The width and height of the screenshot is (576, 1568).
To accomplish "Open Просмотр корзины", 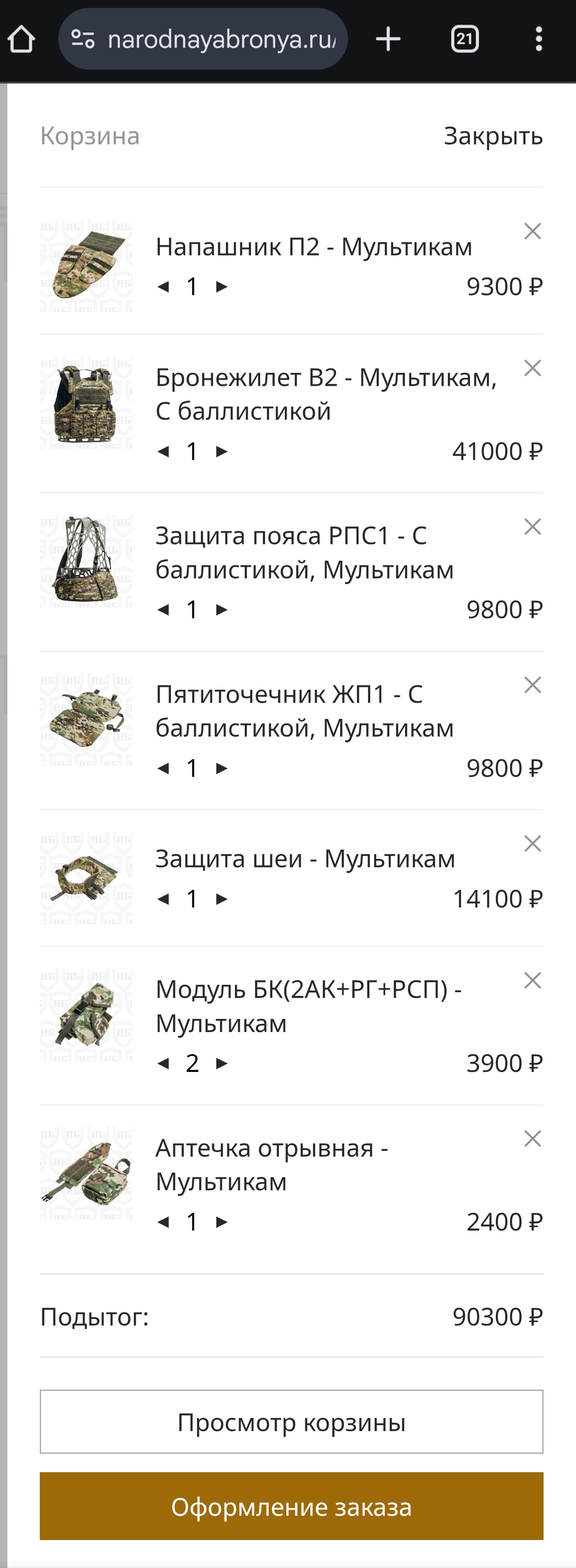I will point(291,1423).
